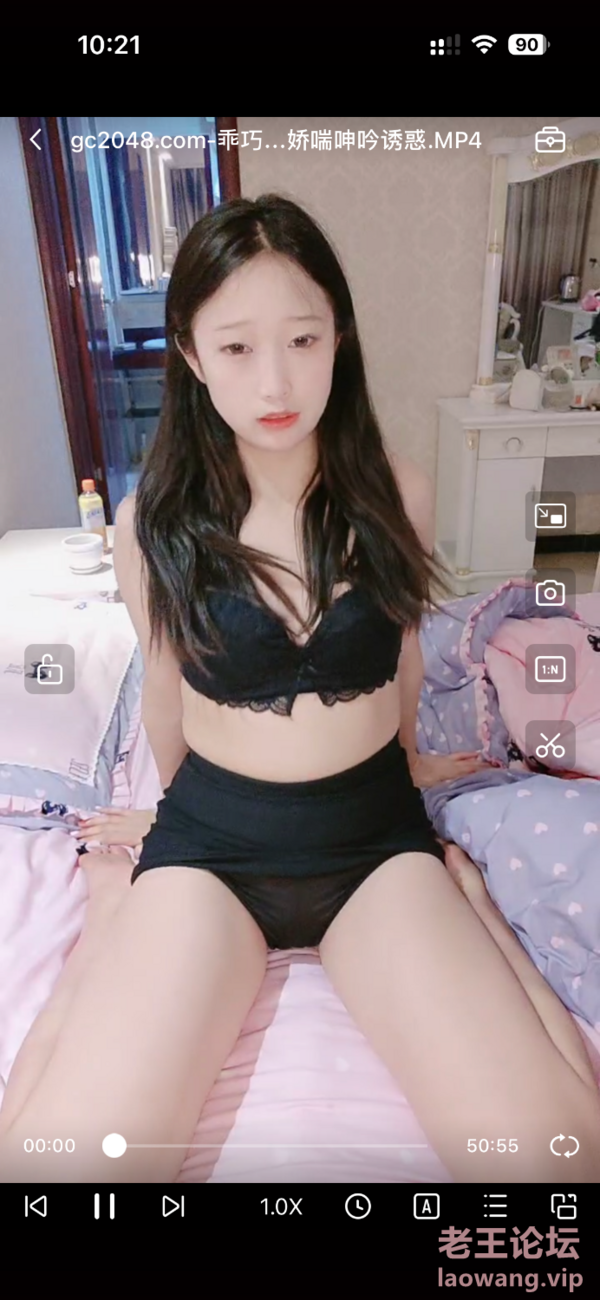Open the scissors clip tool
The height and width of the screenshot is (1300, 600).
(x=550, y=746)
